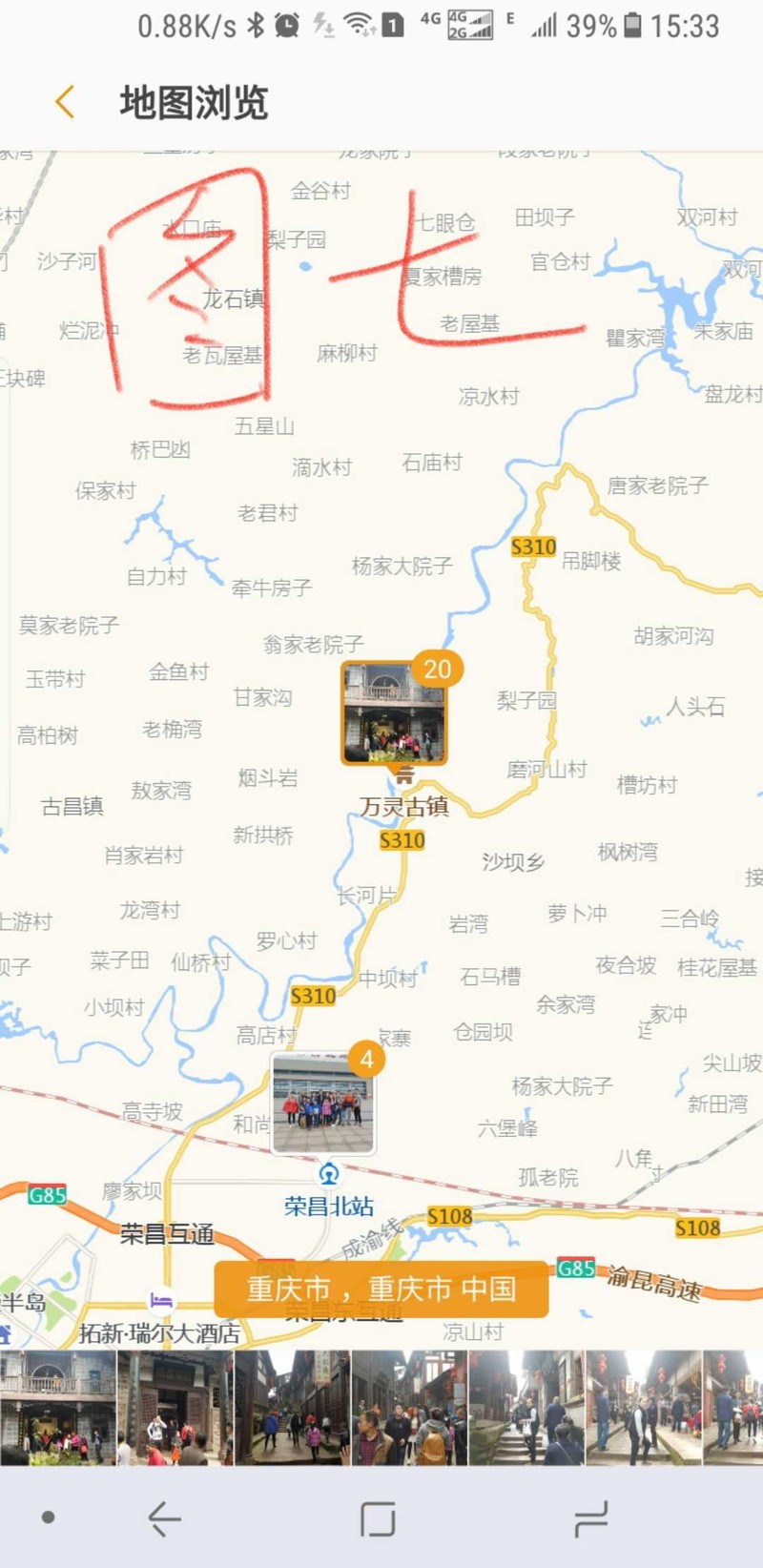Tap the 4G network toggle indicator
The height and width of the screenshot is (1568, 763).
[431, 23]
